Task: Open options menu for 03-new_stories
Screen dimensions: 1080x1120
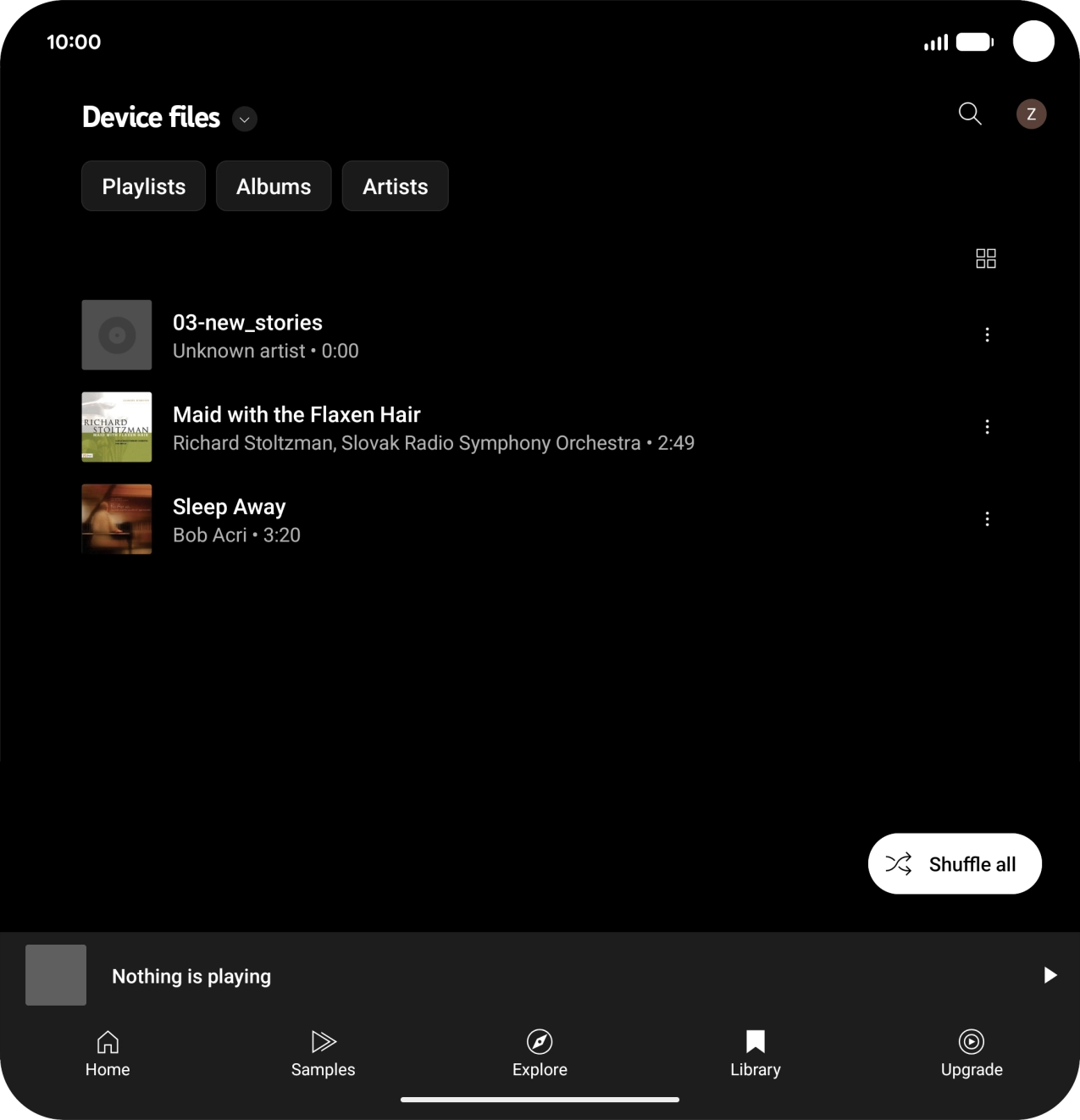Action: (986, 335)
